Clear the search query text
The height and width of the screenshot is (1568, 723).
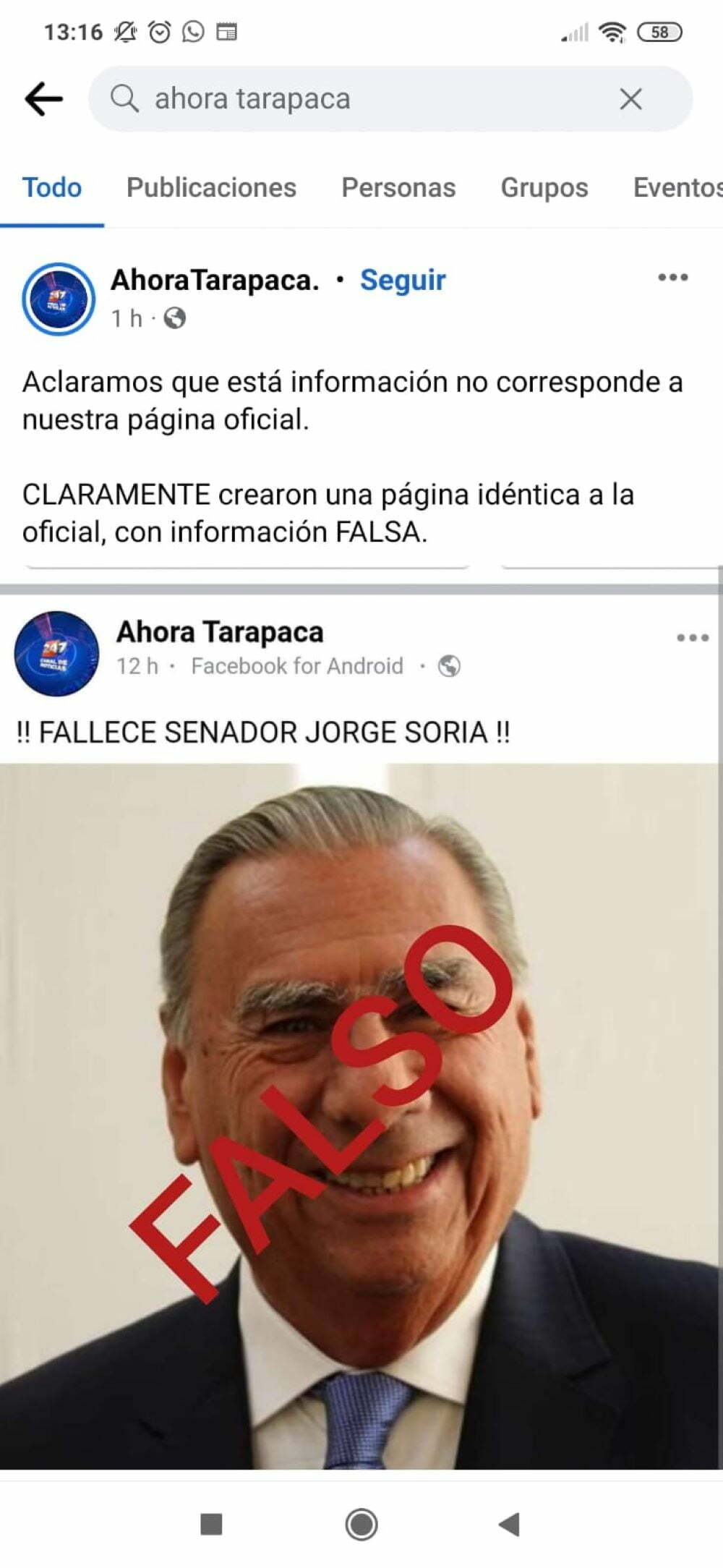pos(630,98)
